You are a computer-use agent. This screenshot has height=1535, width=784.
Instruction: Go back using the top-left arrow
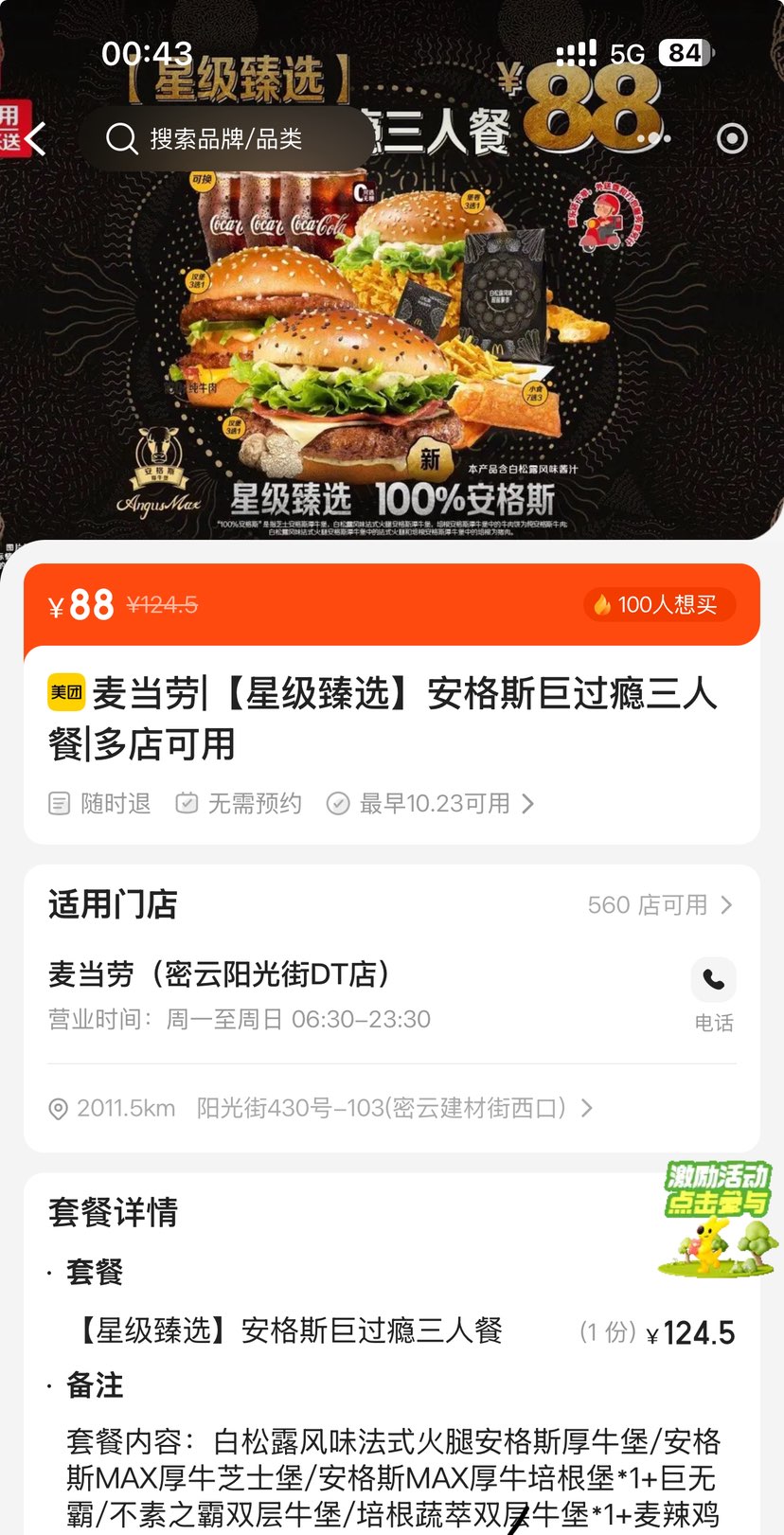36,139
